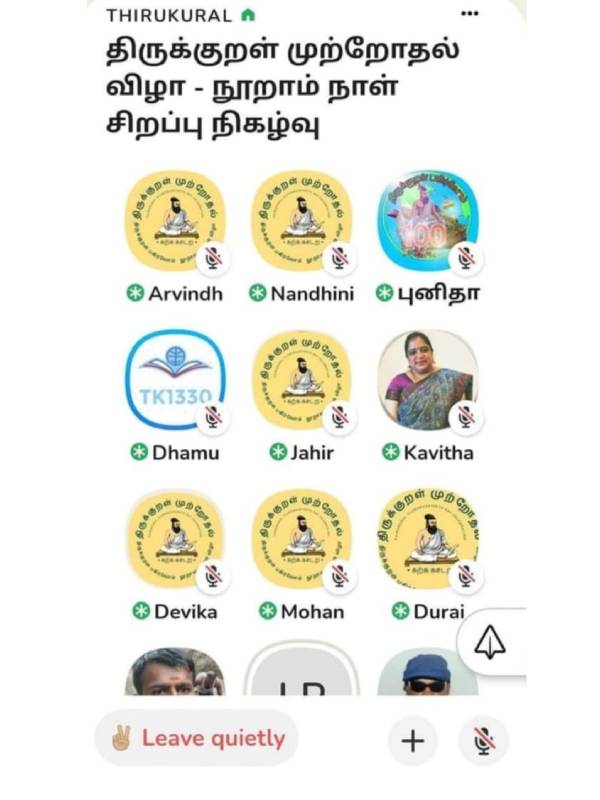Invite people with the plus button

click(412, 740)
